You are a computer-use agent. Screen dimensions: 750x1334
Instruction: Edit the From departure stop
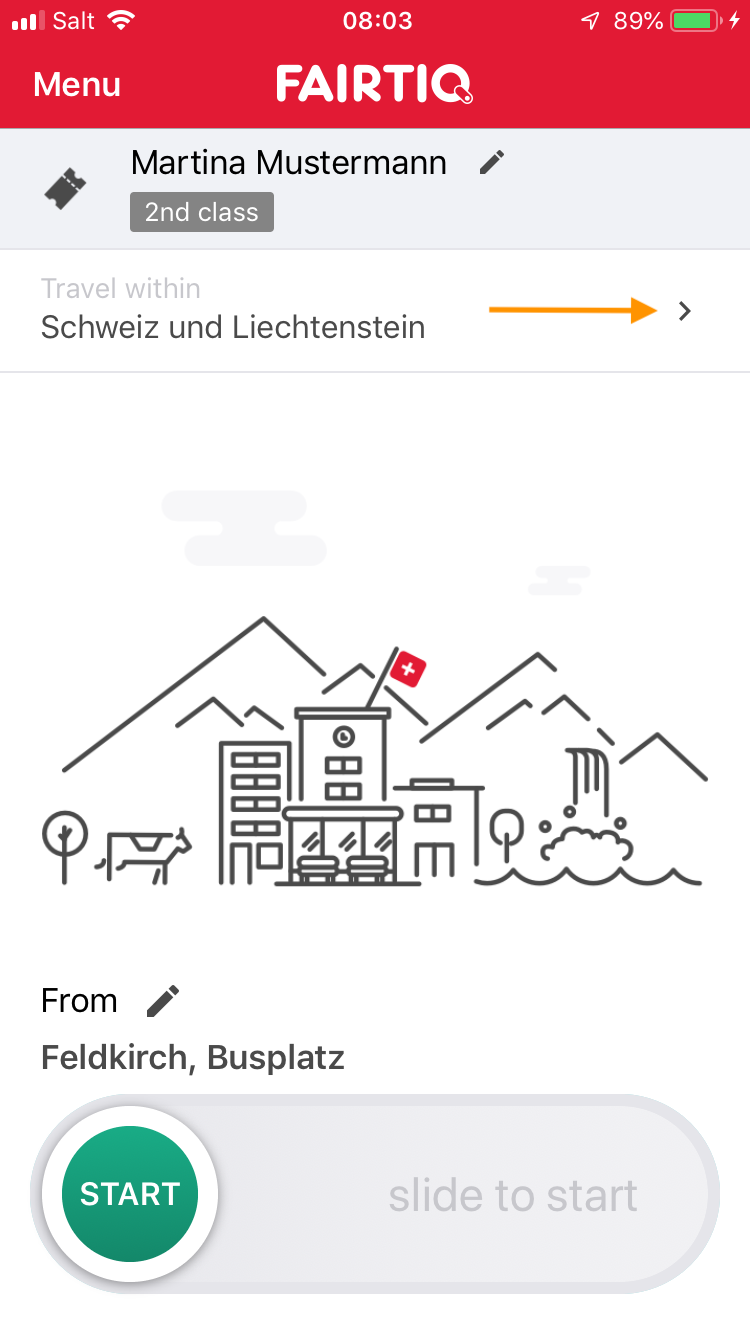[163, 1001]
